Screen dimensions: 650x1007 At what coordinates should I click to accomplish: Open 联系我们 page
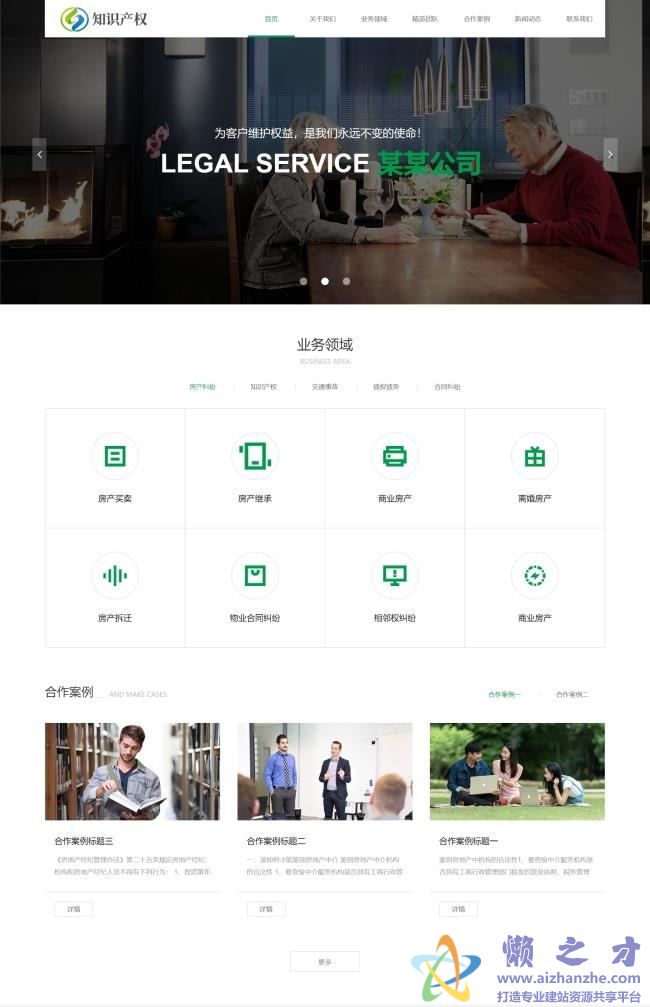tap(579, 19)
